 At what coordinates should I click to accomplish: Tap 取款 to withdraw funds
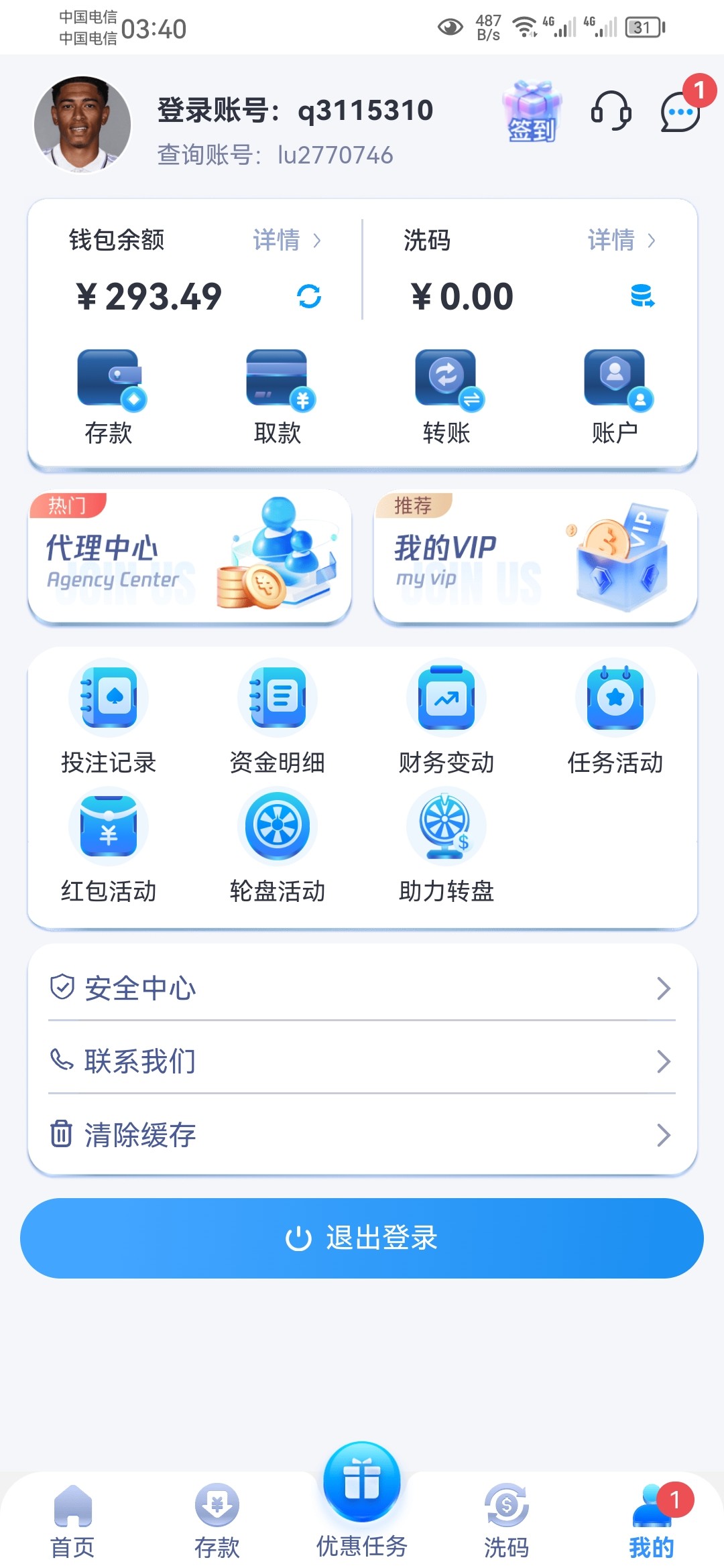(277, 397)
